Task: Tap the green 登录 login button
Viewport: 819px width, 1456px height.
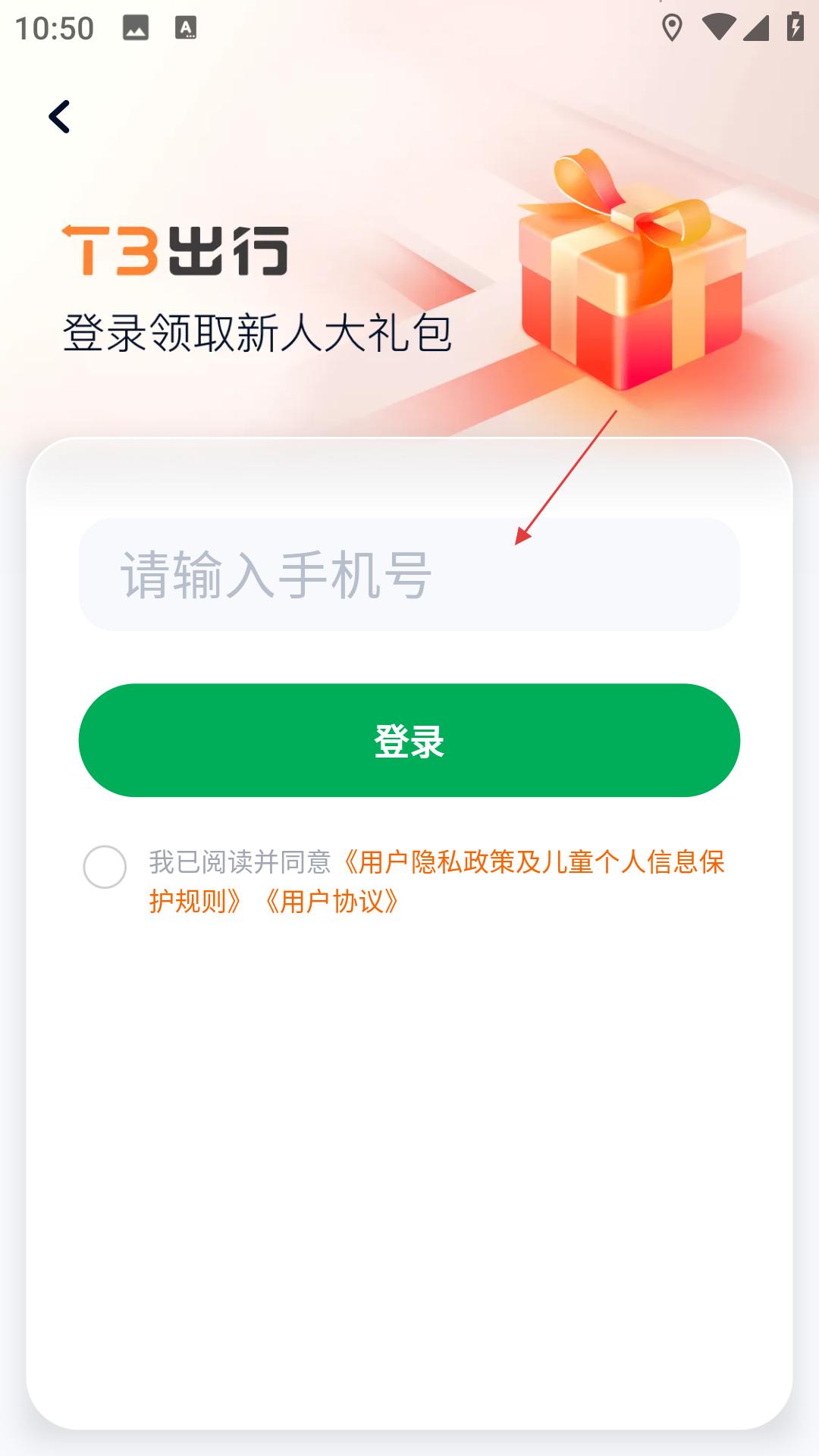Action: [409, 740]
